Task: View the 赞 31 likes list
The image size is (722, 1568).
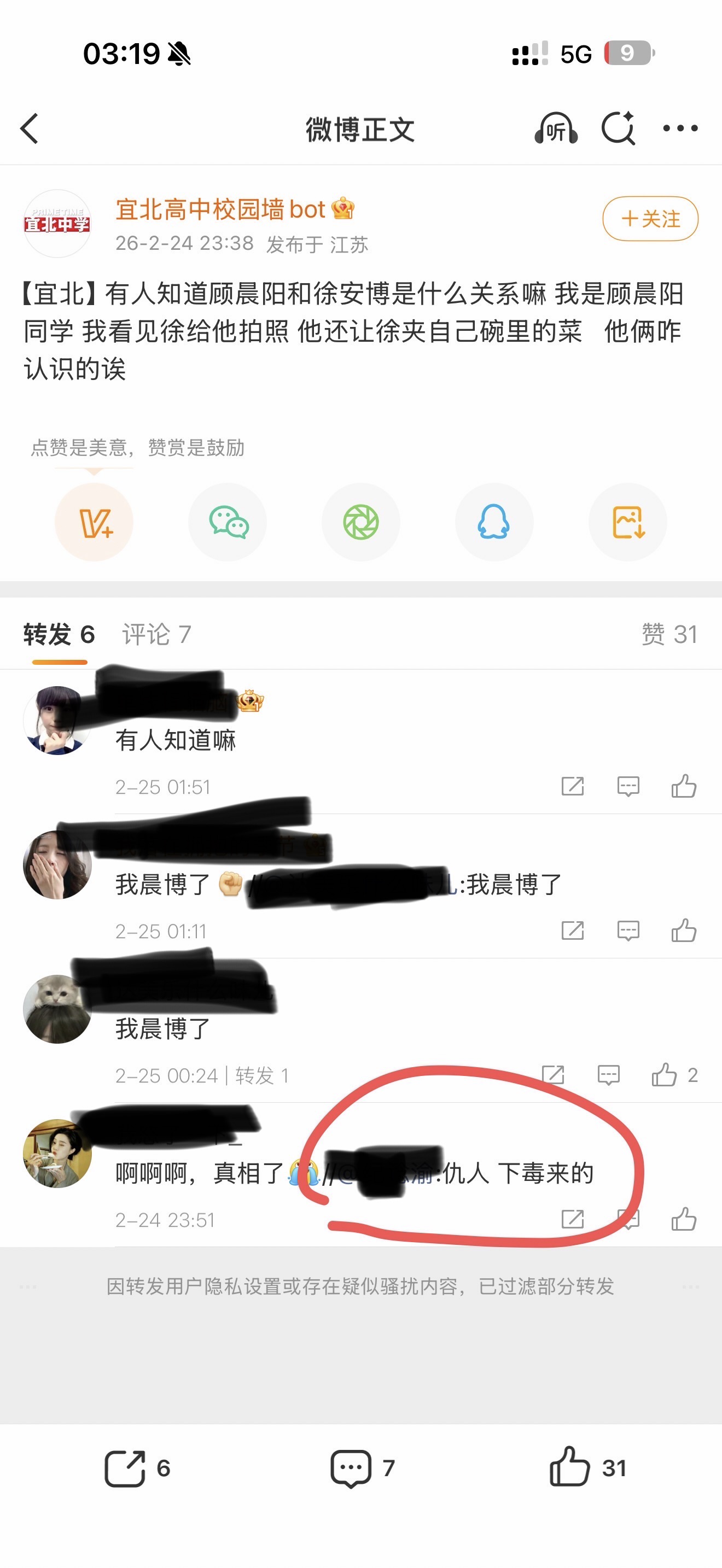Action: [x=669, y=634]
